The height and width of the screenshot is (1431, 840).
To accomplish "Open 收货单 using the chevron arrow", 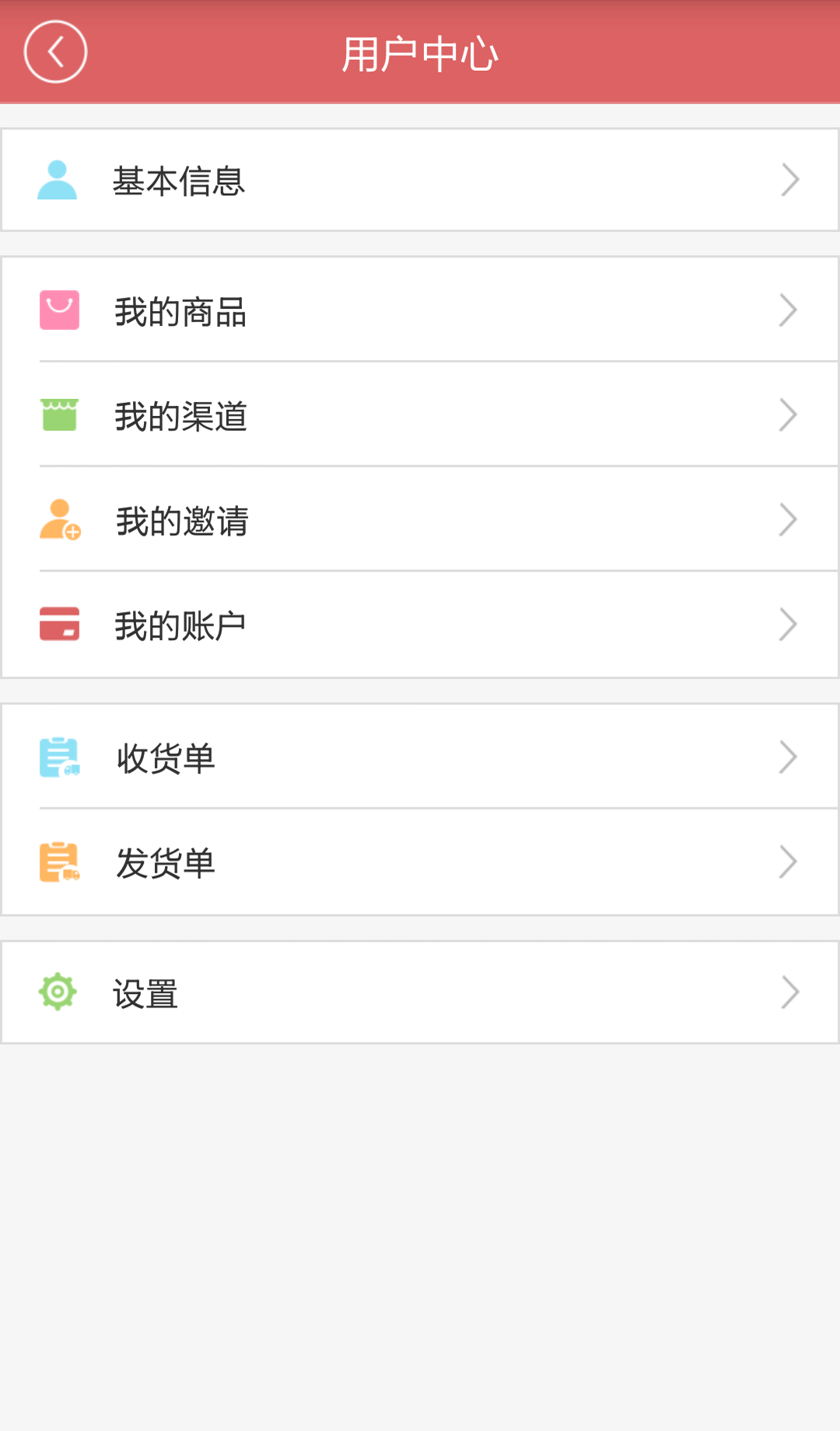I will click(789, 757).
